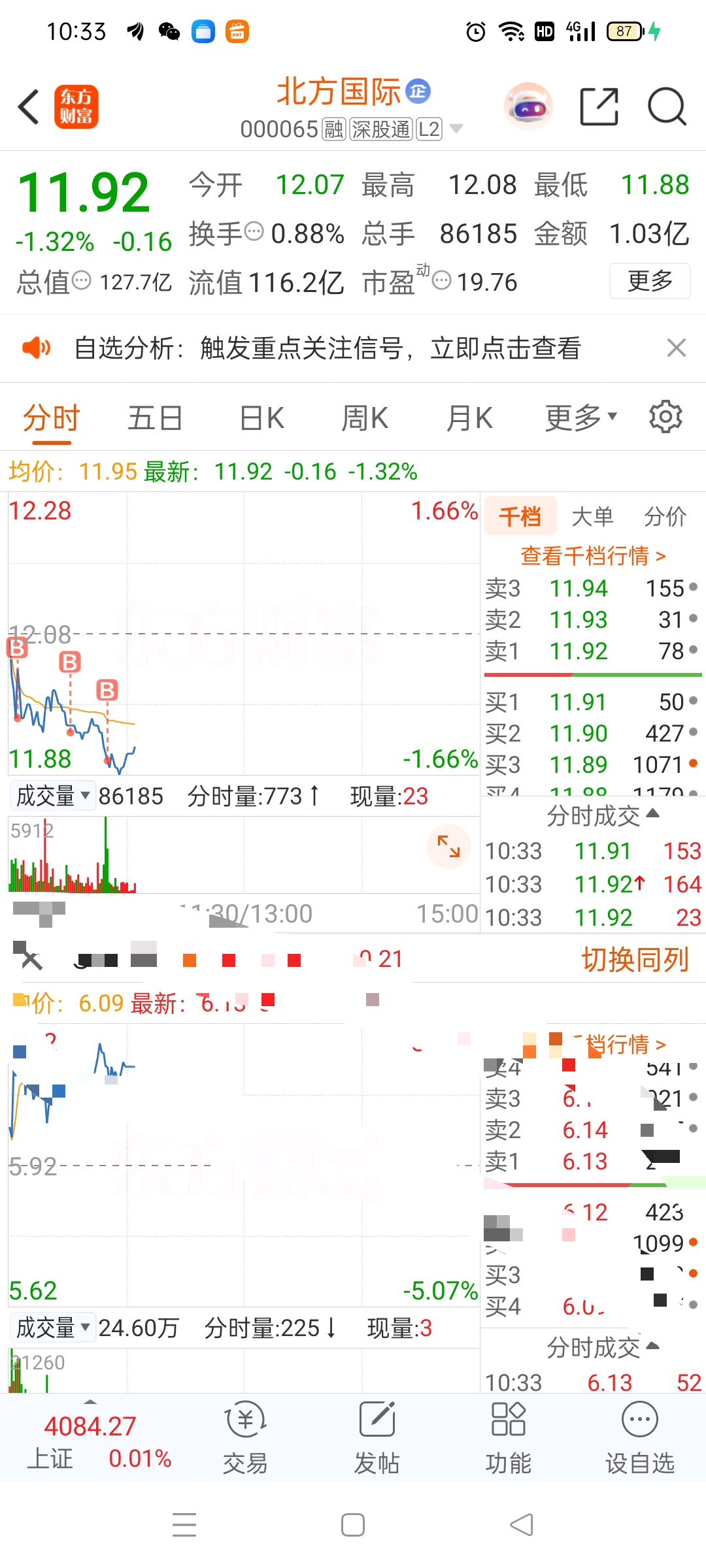The height and width of the screenshot is (1568, 706).
Task: Open 查看千档行情 link
Action: click(x=593, y=556)
